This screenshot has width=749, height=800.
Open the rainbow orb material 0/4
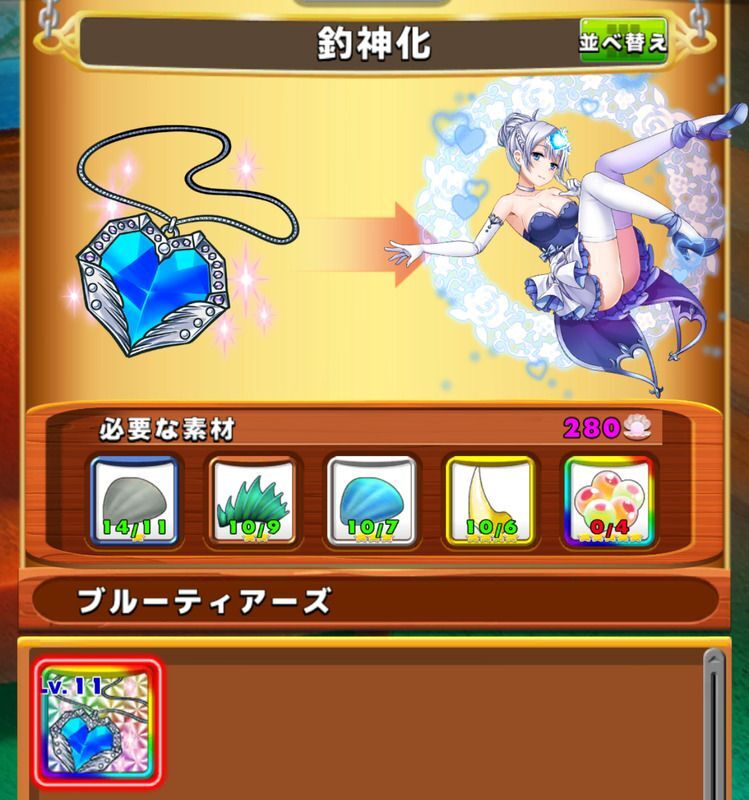[x=609, y=501]
